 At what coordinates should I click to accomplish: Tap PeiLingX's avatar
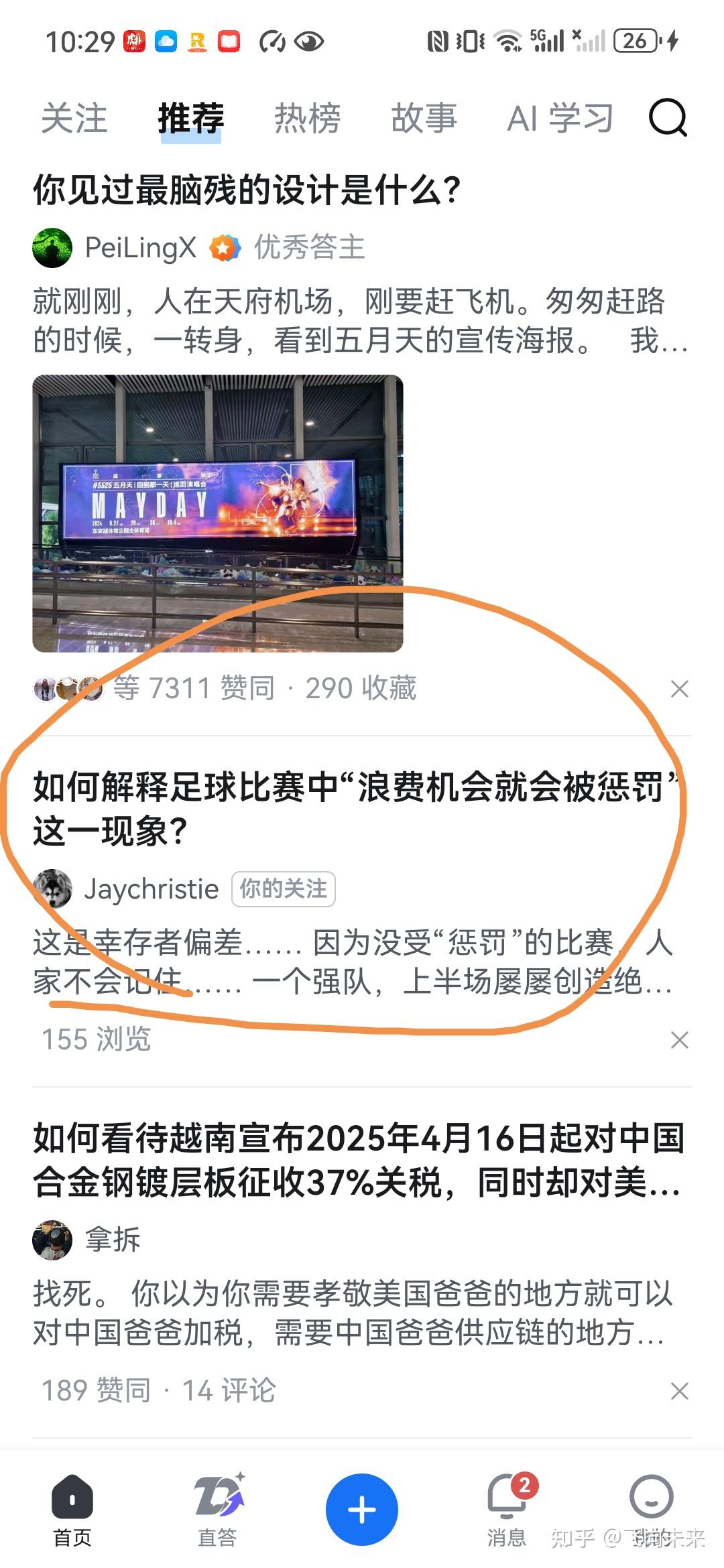(53, 248)
